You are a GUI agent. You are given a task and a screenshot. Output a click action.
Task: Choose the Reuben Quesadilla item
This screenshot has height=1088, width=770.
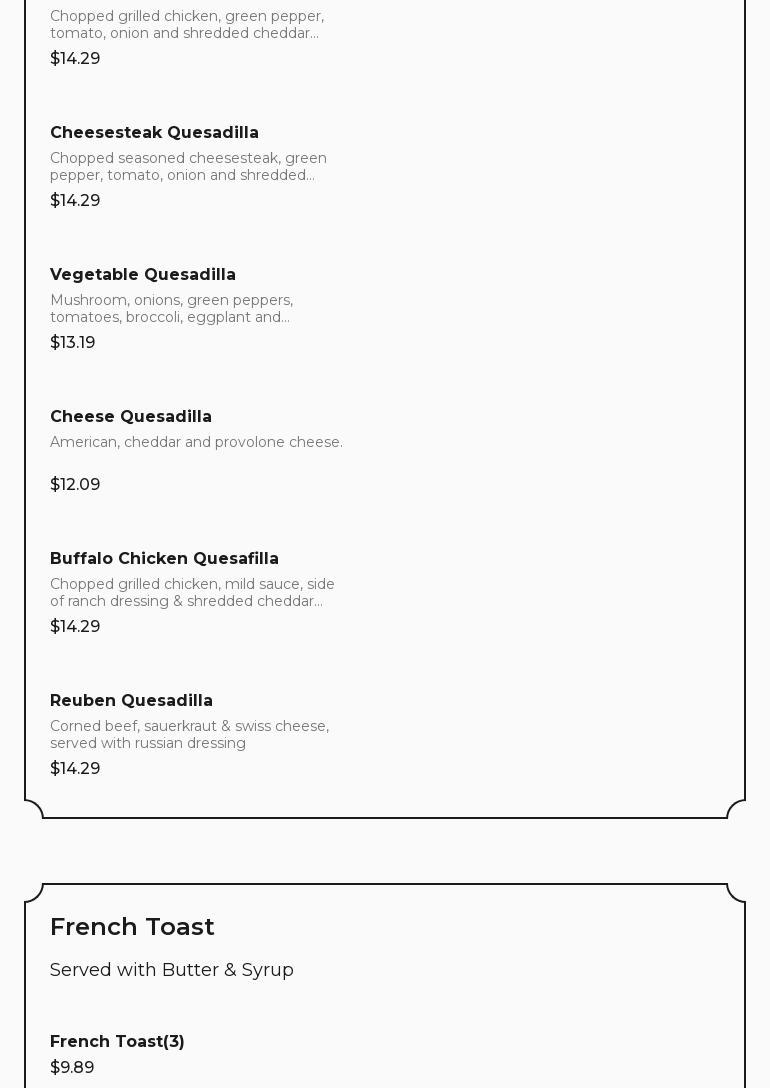tap(131, 701)
